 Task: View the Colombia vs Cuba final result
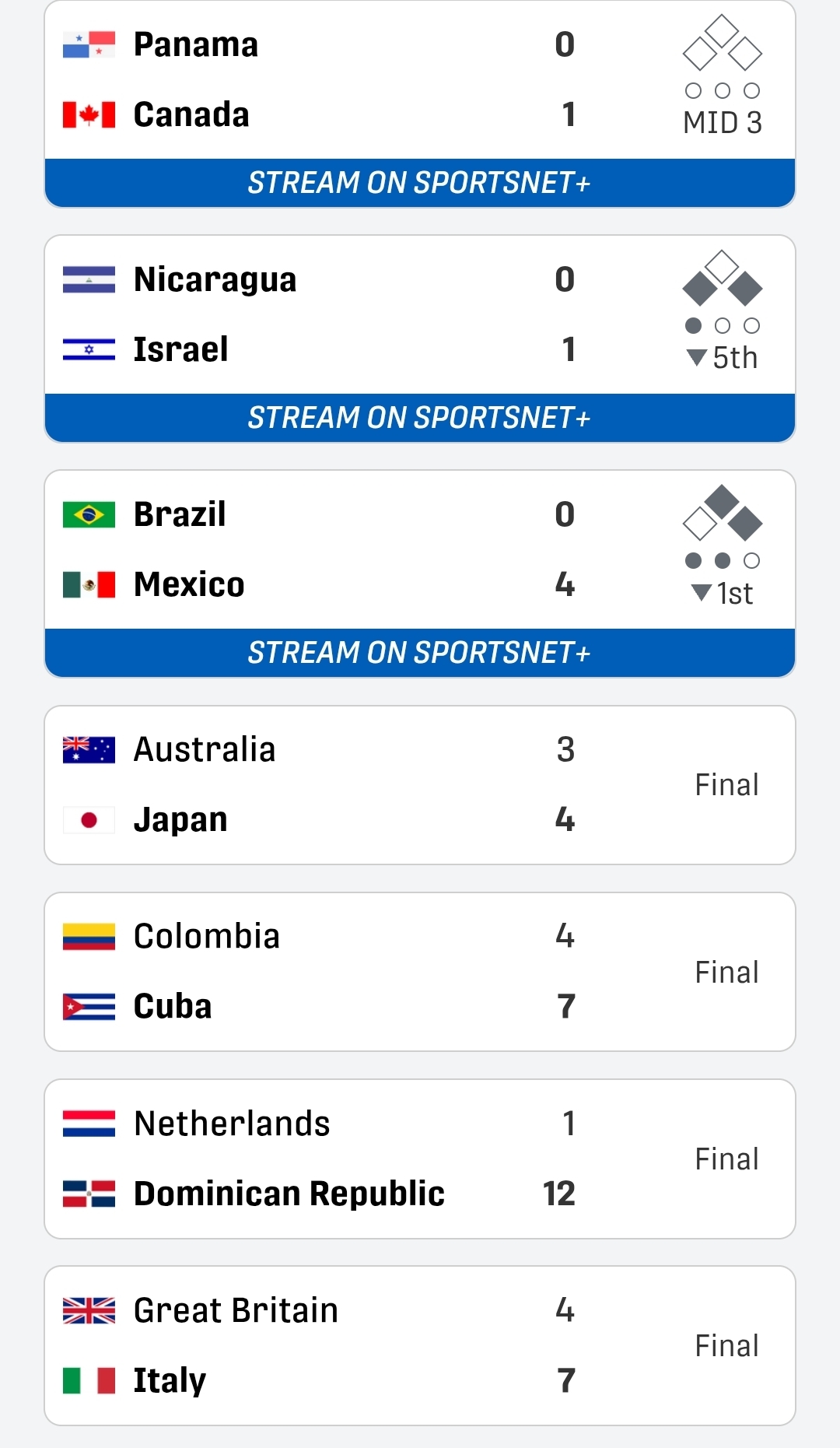(x=419, y=971)
